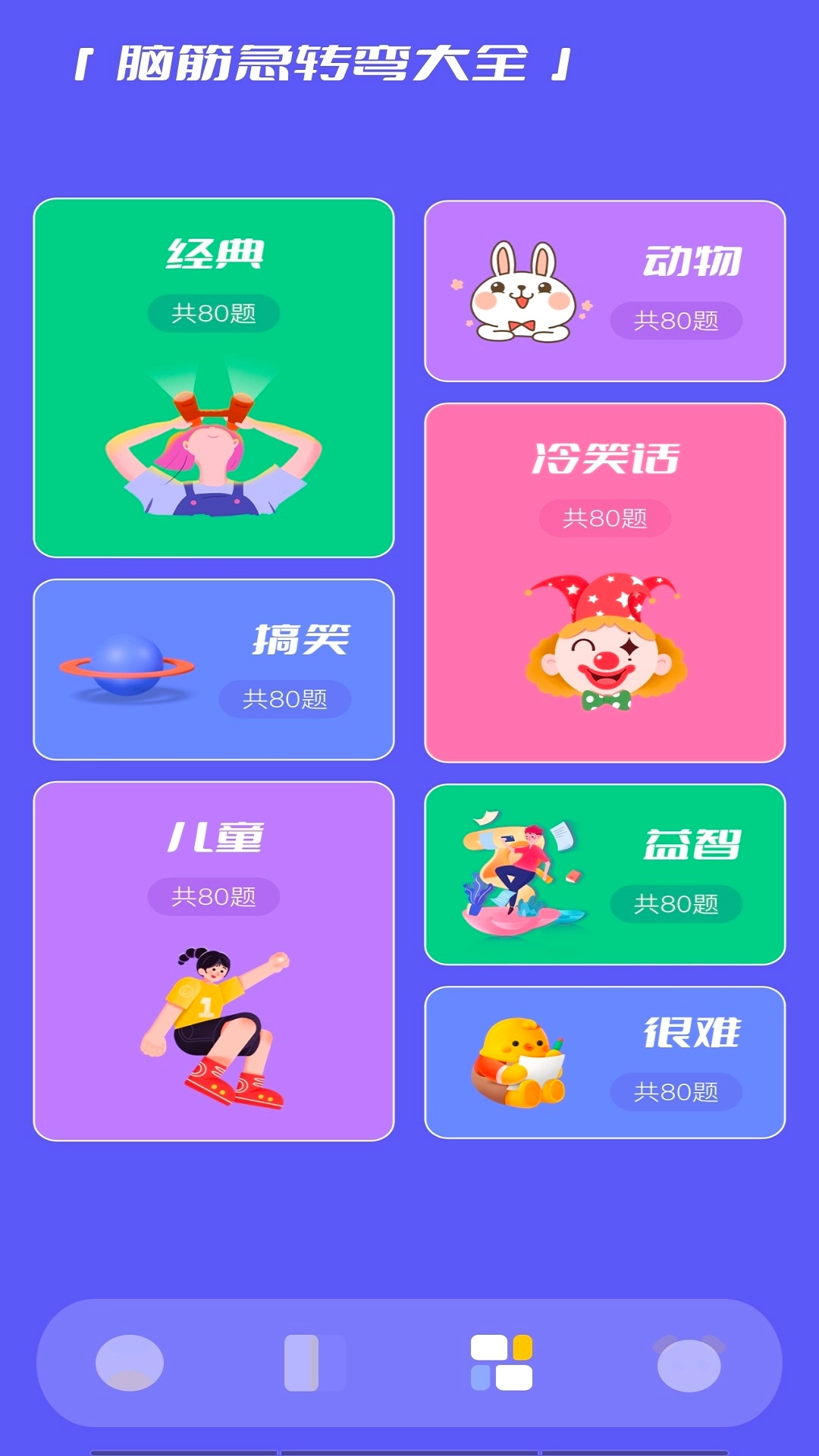Open the 搞笑 category card

pos(215,667)
